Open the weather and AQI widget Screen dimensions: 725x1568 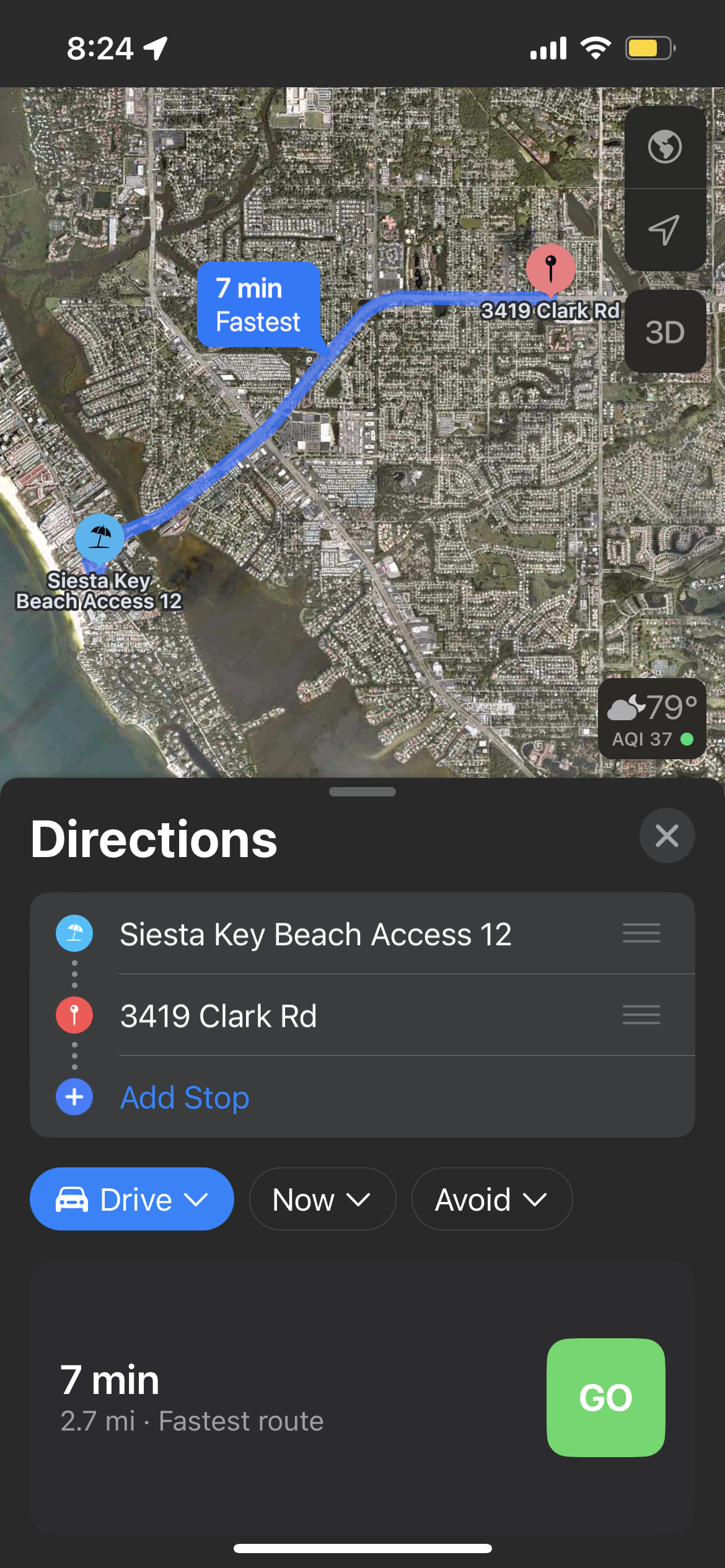tap(652, 720)
